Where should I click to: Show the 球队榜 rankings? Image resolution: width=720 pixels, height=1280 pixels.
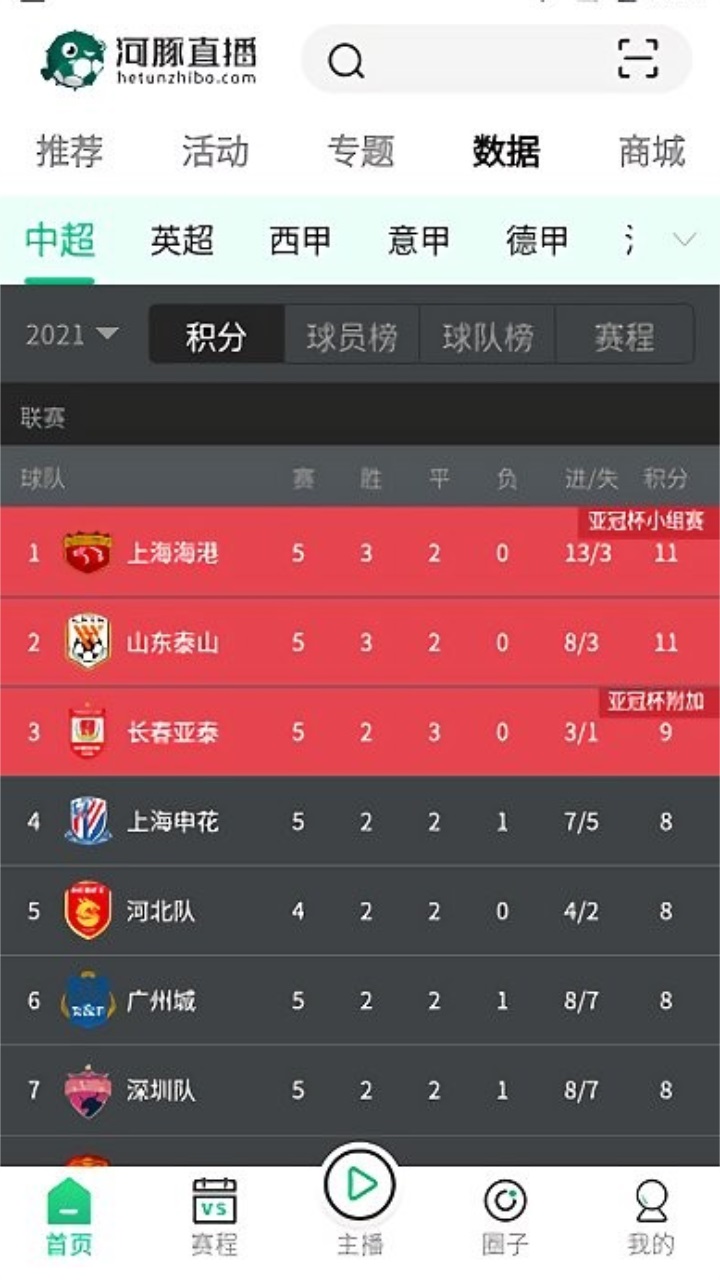pos(488,336)
